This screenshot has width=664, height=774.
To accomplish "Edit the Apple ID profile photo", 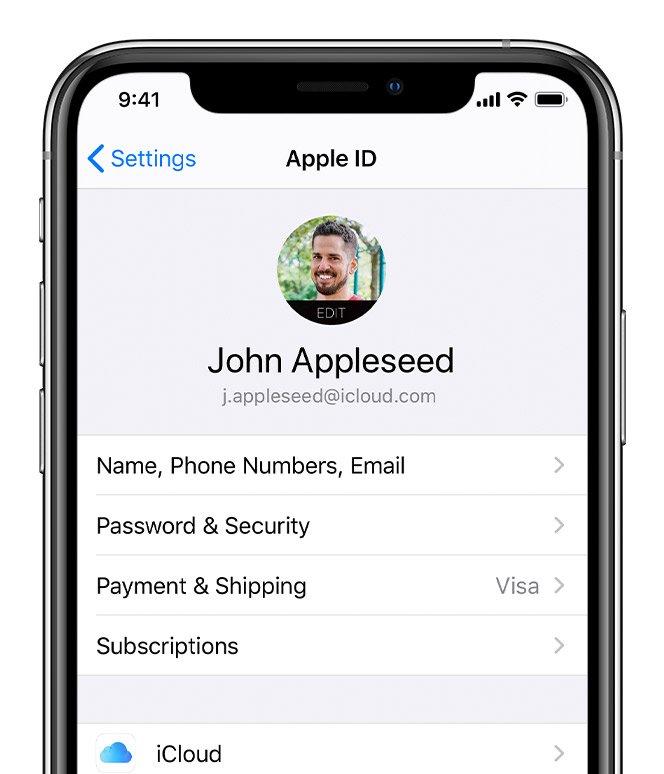I will [x=331, y=271].
